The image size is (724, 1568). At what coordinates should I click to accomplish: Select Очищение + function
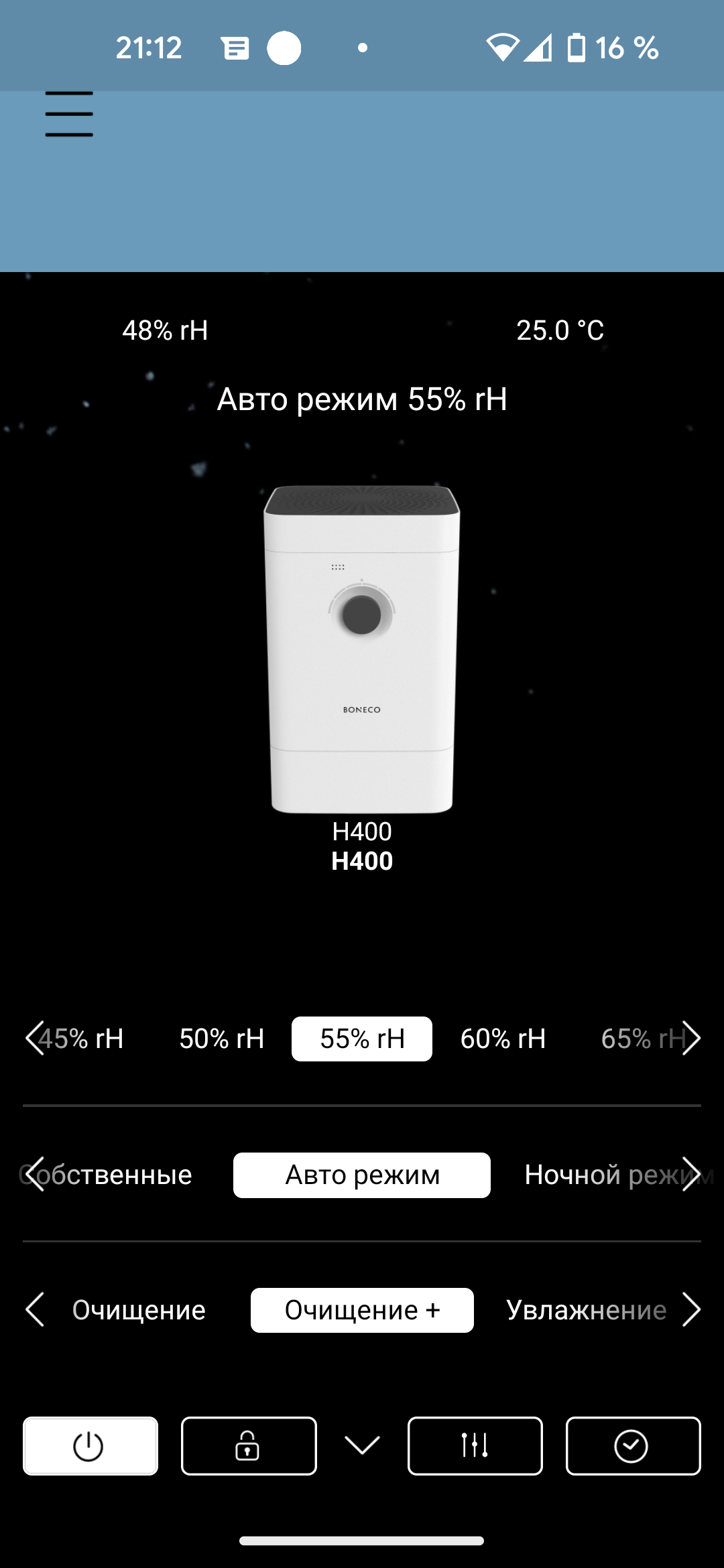click(x=362, y=1310)
